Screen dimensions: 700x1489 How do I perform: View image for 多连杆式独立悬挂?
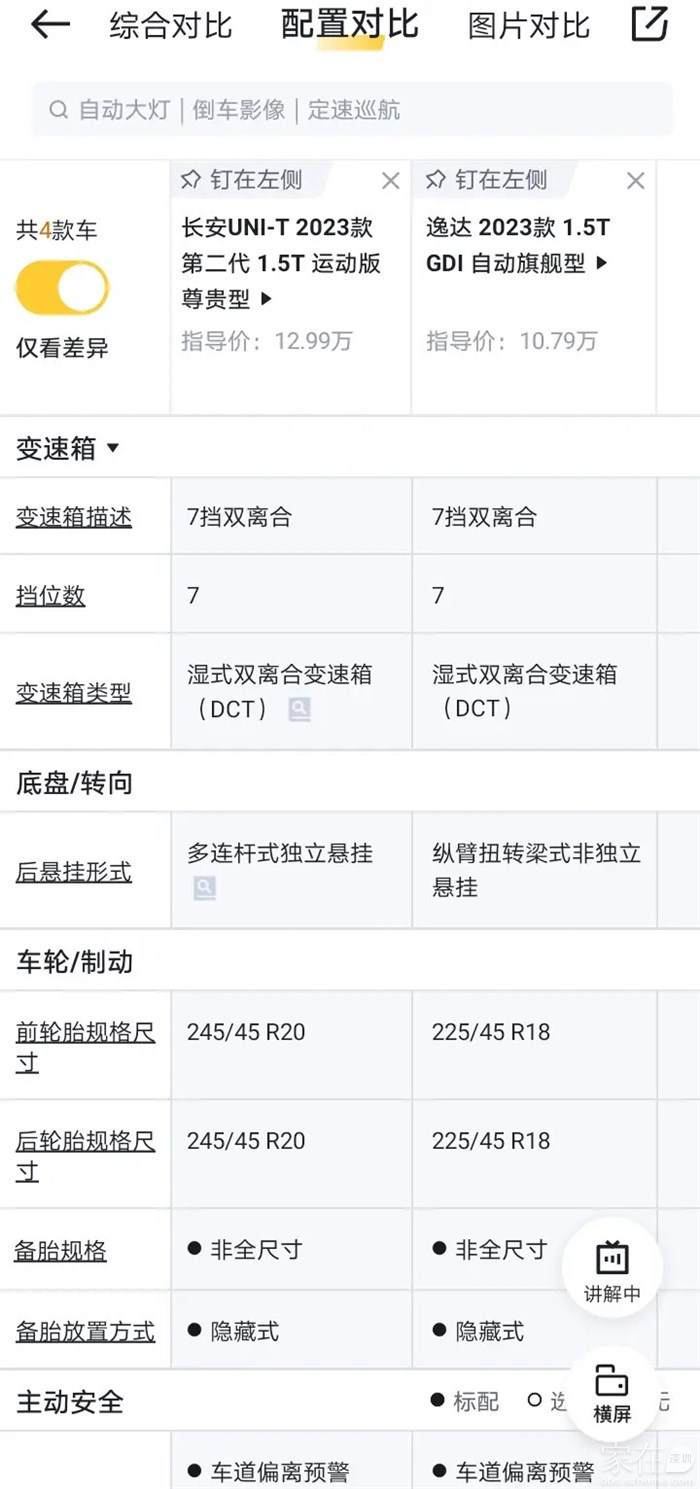205,887
